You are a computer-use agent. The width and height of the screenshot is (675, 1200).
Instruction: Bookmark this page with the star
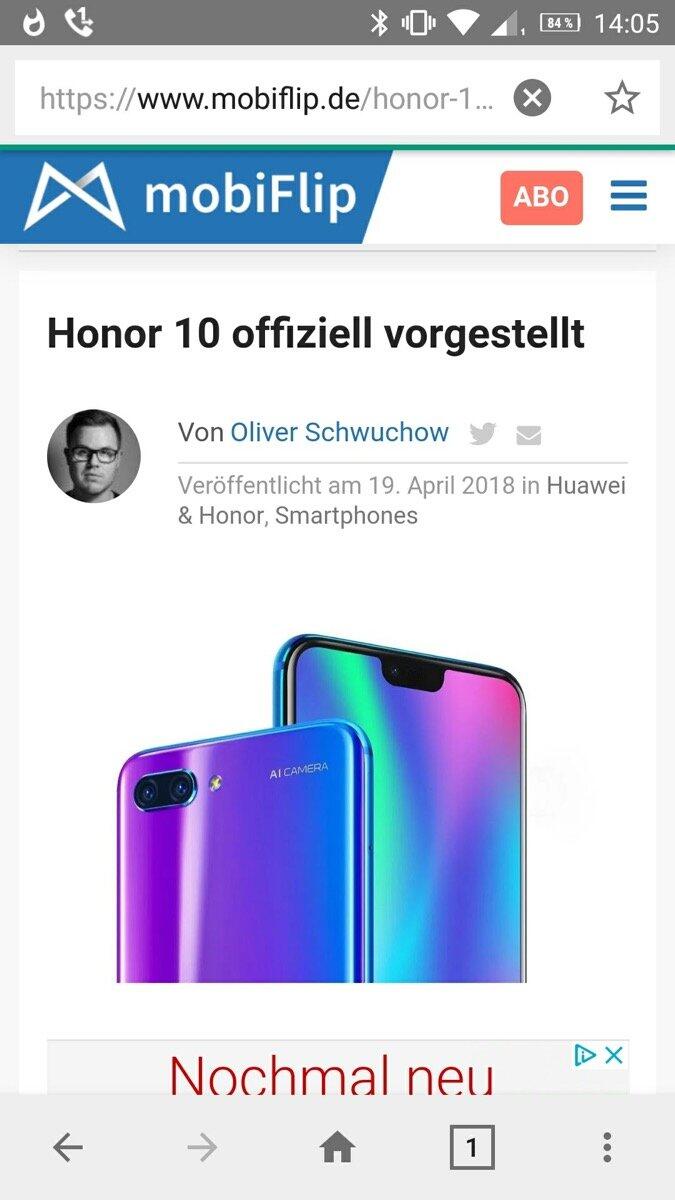pyautogui.click(x=621, y=99)
